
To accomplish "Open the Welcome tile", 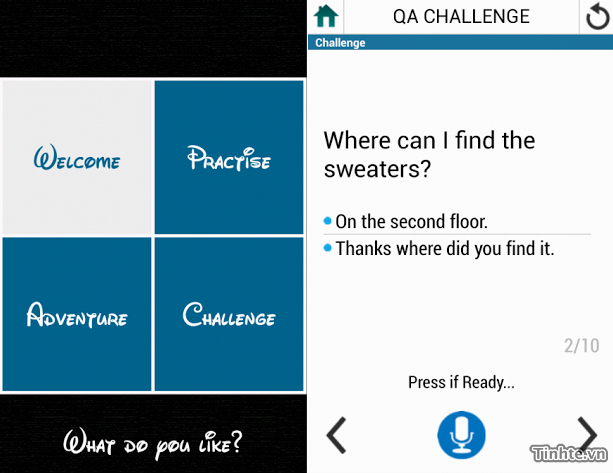I will (77, 158).
